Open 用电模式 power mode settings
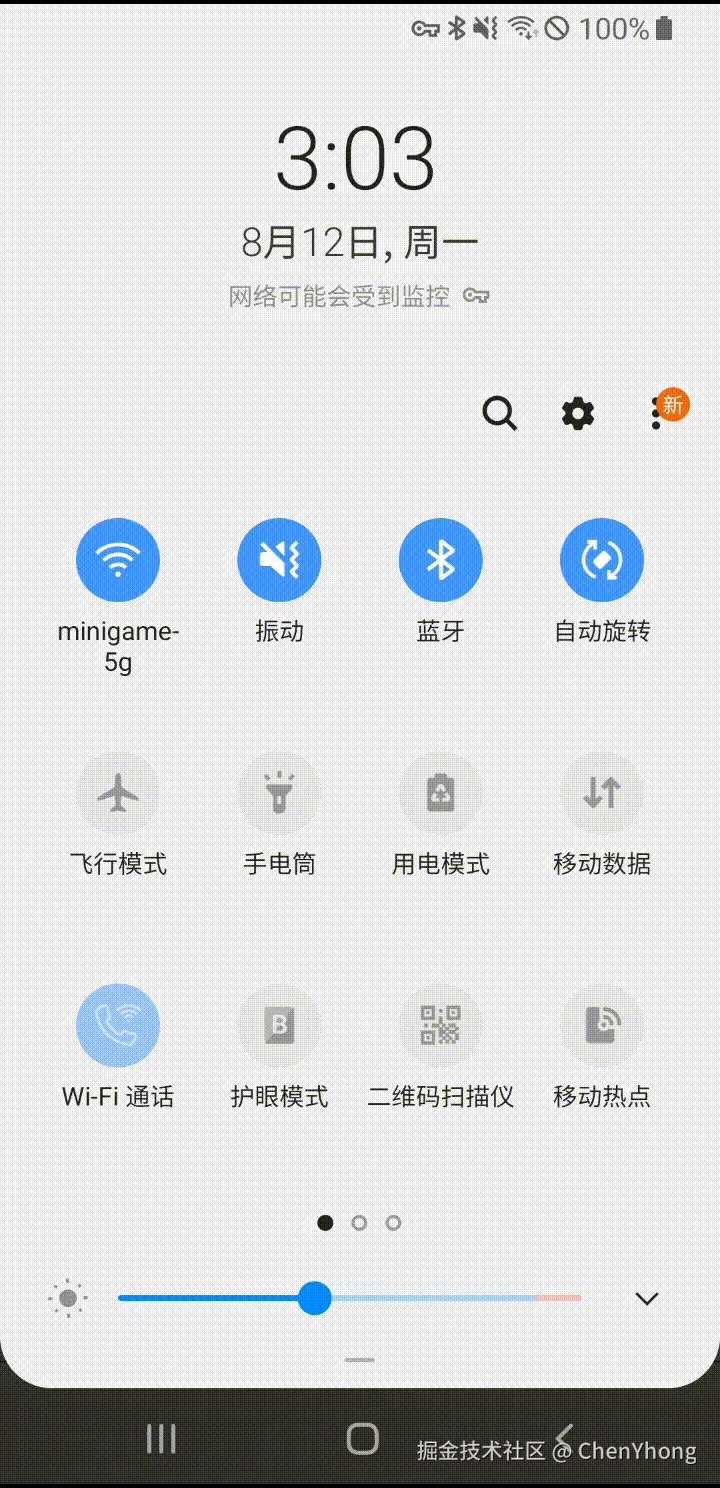 tap(441, 793)
